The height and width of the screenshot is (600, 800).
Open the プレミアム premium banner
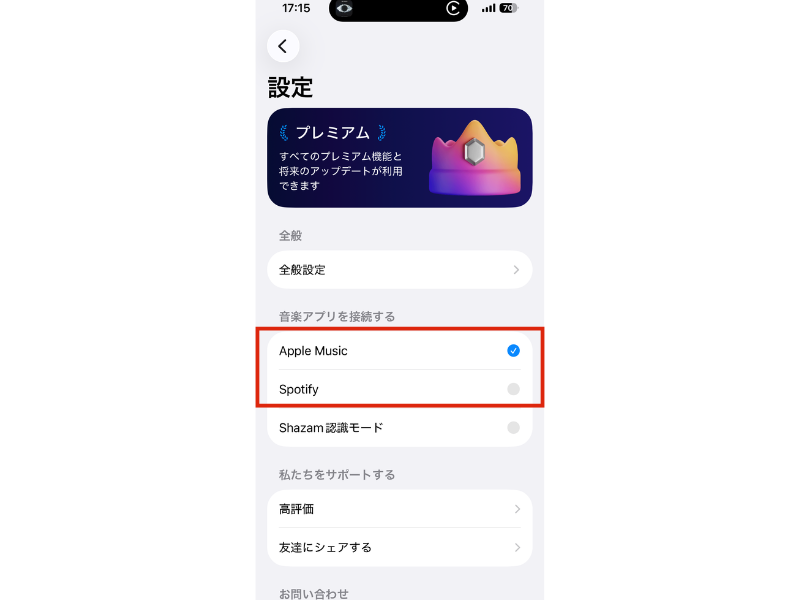pyautogui.click(x=399, y=158)
